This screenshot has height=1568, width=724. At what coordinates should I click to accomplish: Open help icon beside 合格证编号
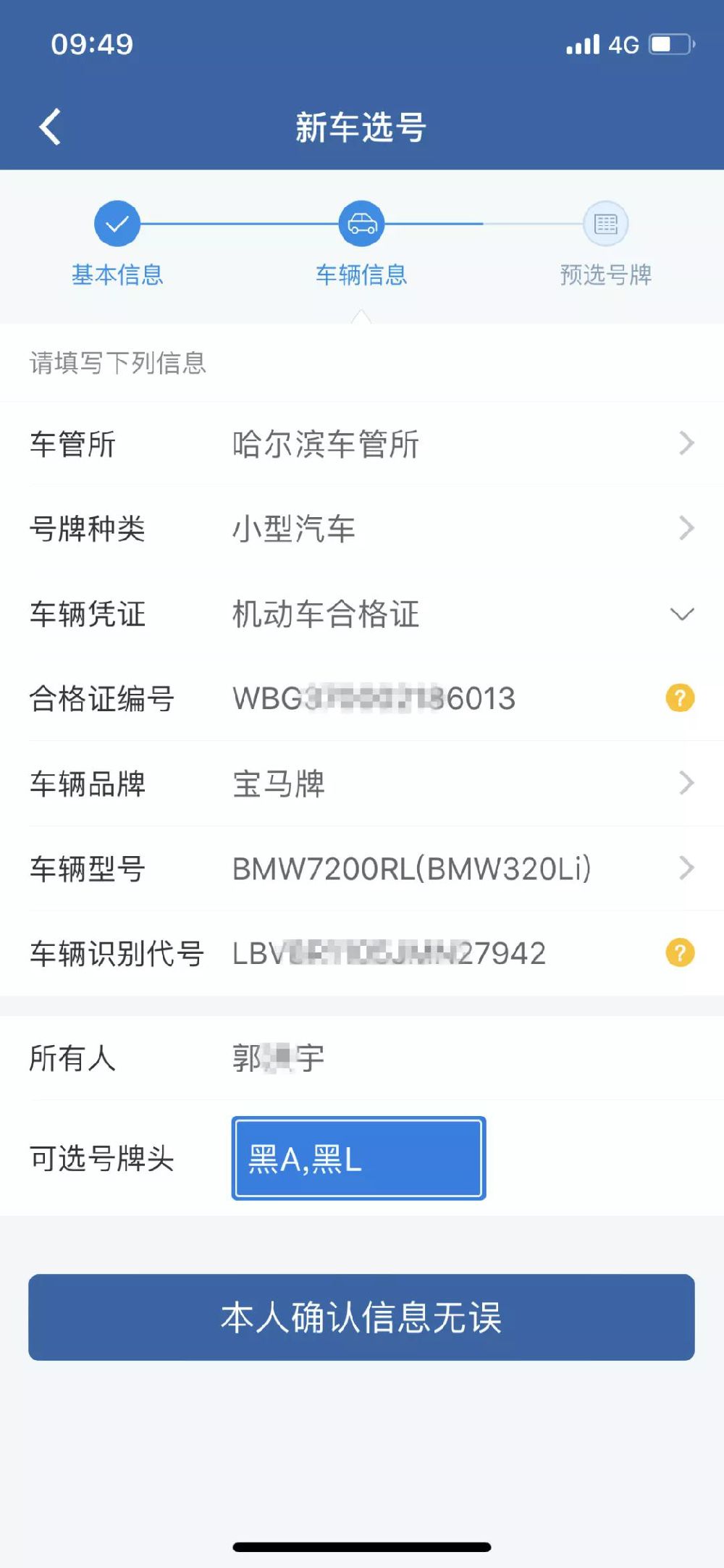click(x=679, y=698)
